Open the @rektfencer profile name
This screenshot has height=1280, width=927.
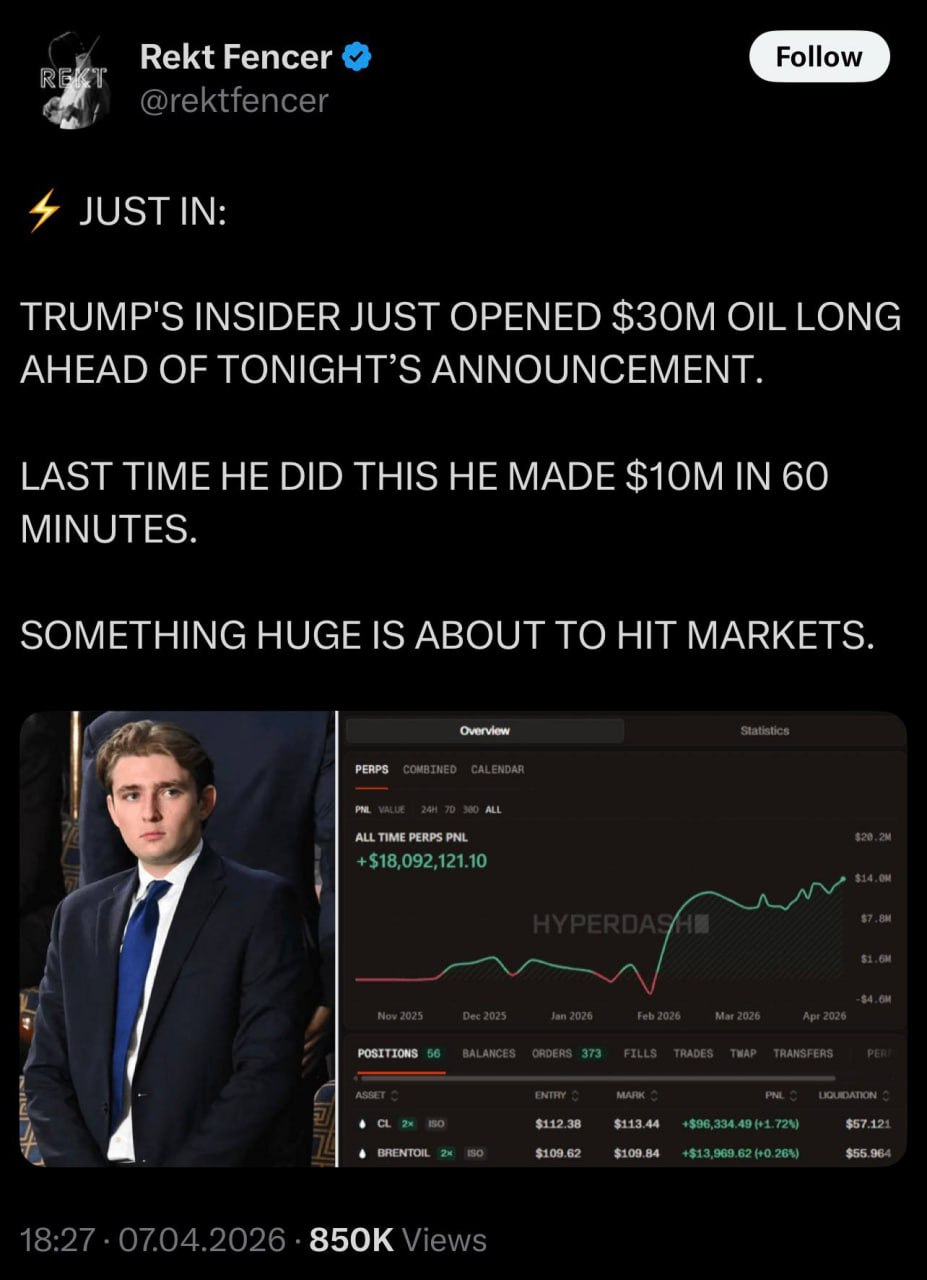[x=235, y=58]
